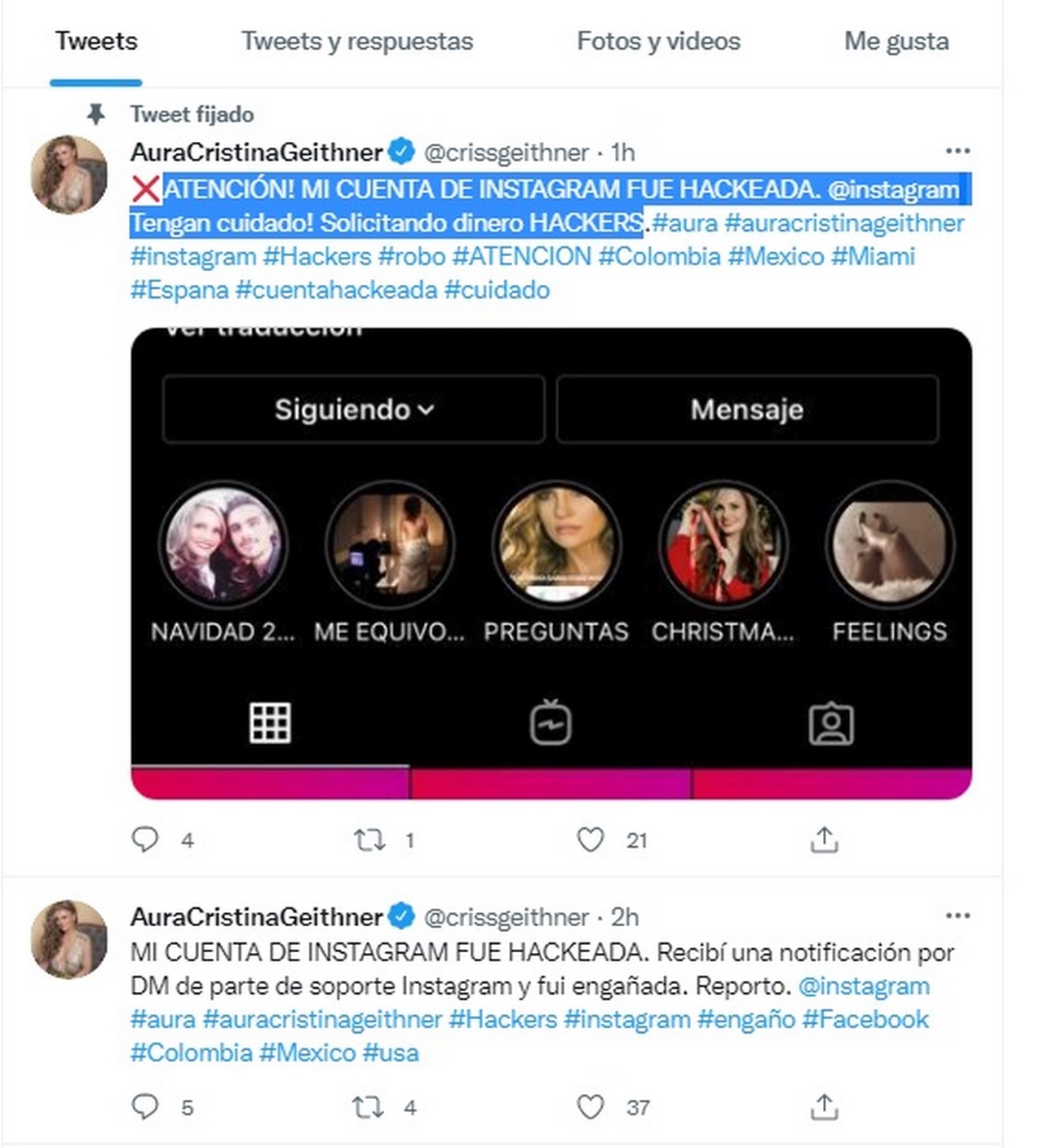Select the Tweets tab
The height and width of the screenshot is (1148, 1044).
pyautogui.click(x=96, y=41)
